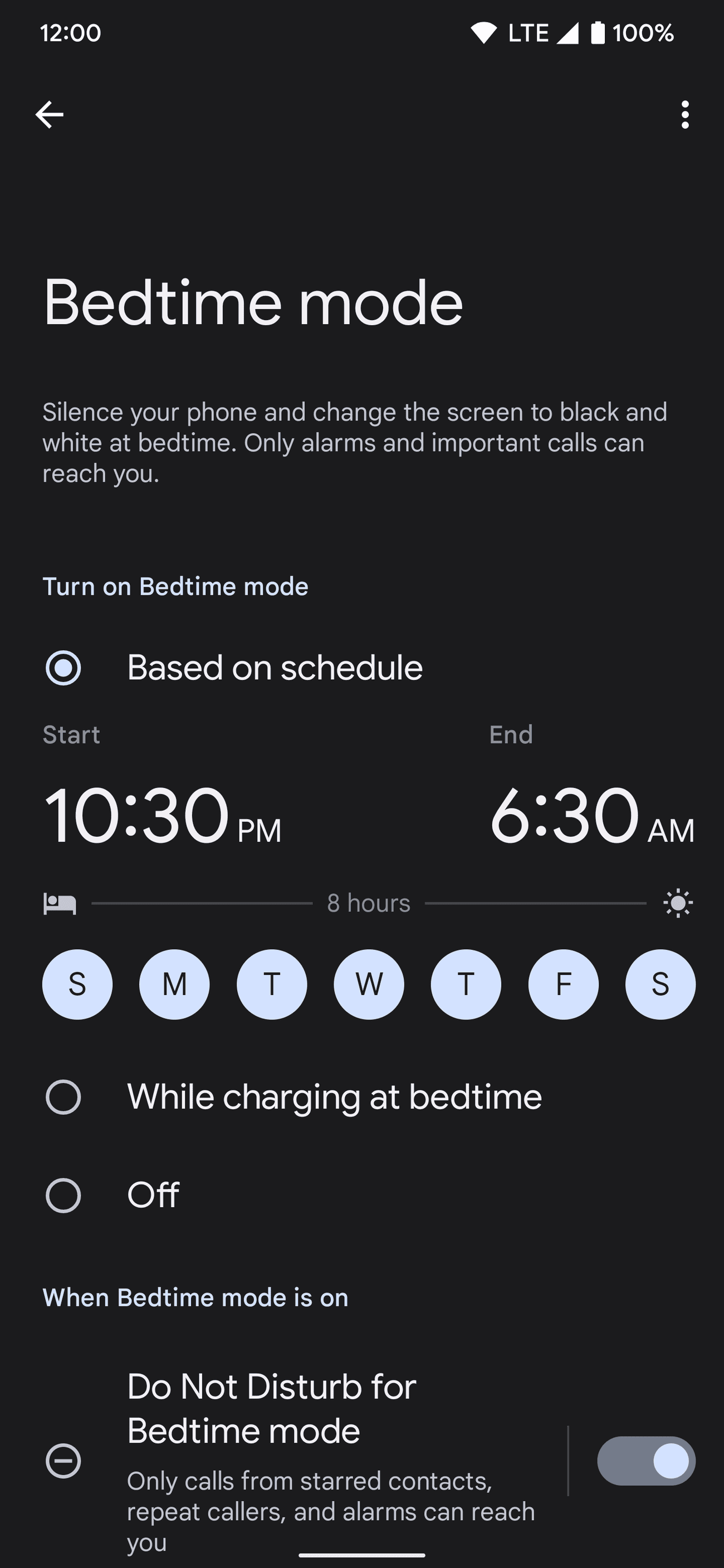Toggle Friday in the schedule days
The image size is (724, 1568).
coord(563,984)
